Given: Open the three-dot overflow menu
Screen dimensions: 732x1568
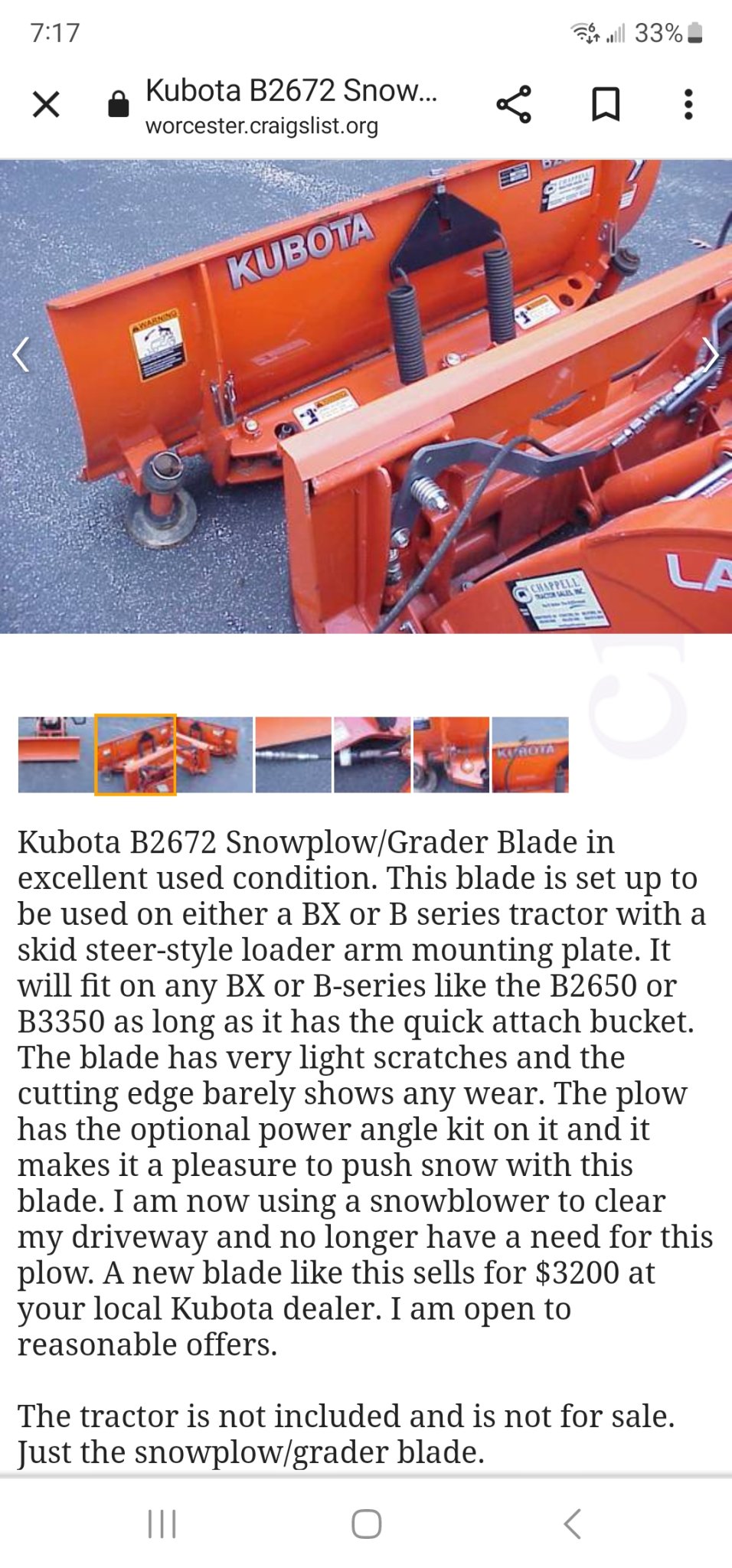Looking at the screenshot, I should (x=688, y=104).
